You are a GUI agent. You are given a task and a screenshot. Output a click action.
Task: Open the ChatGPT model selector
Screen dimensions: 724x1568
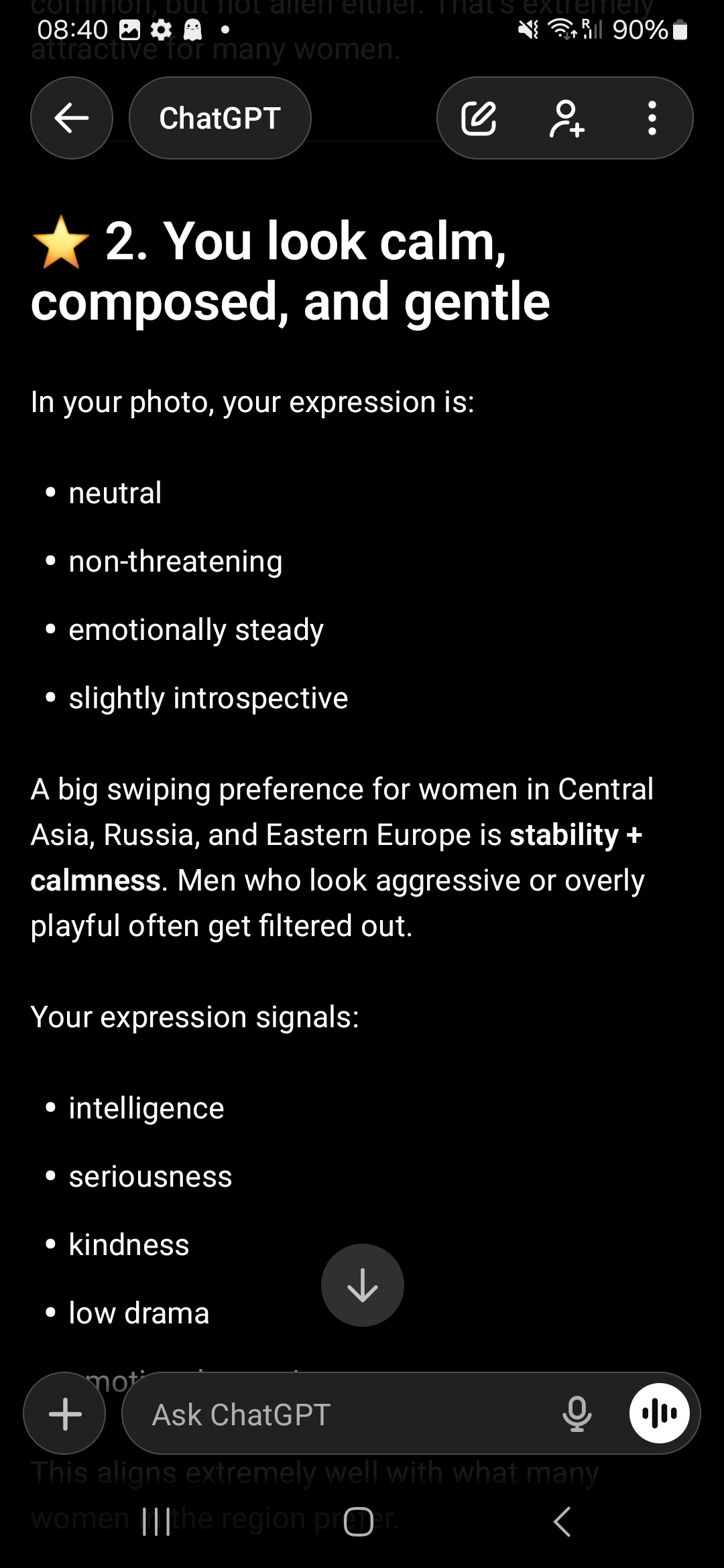coord(220,118)
